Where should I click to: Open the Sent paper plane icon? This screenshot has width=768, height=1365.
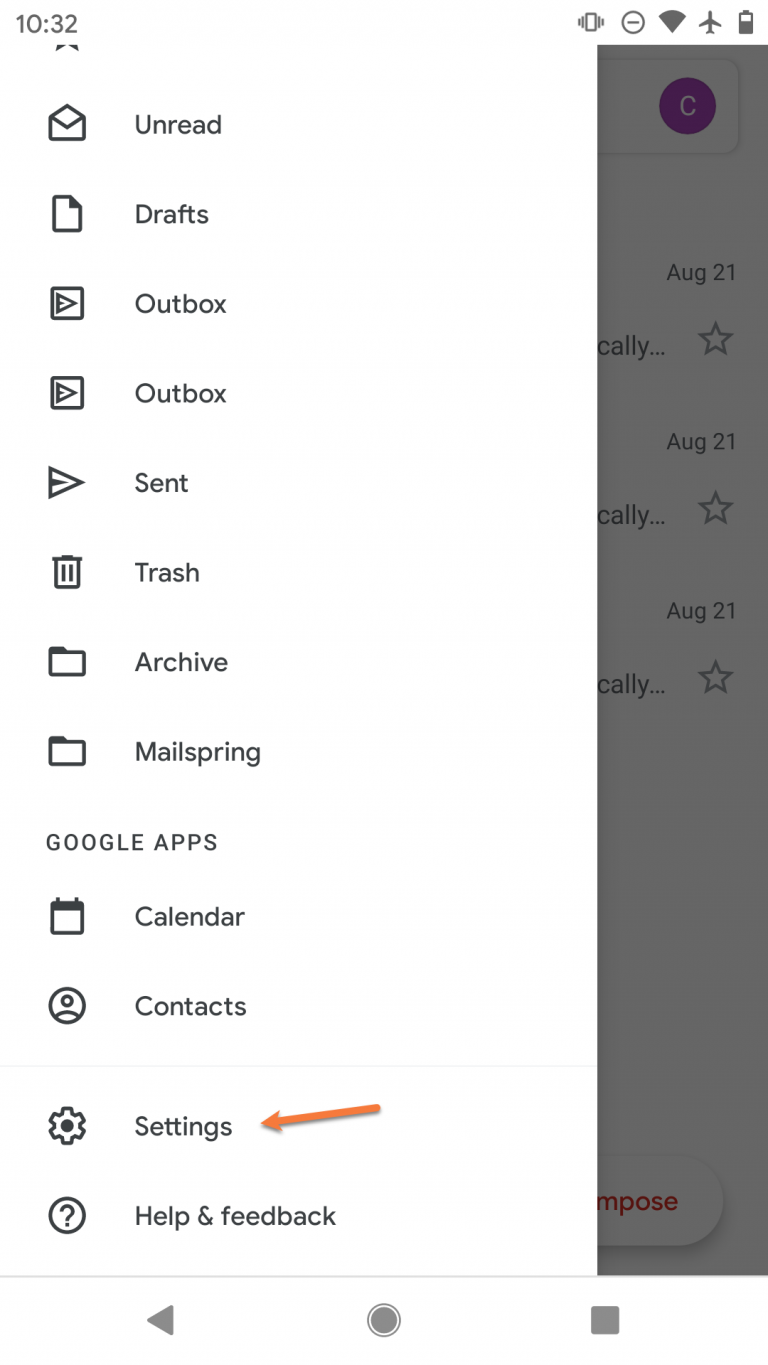tap(66, 482)
